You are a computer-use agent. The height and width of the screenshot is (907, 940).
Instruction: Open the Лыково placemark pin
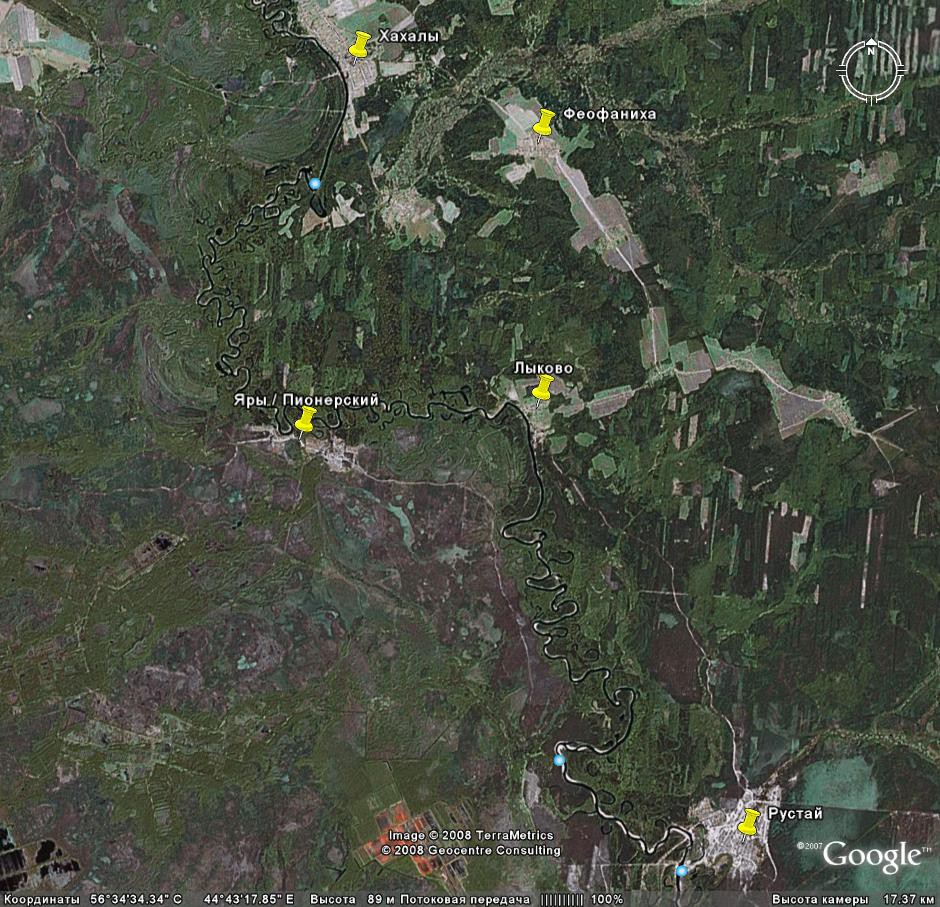543,389
